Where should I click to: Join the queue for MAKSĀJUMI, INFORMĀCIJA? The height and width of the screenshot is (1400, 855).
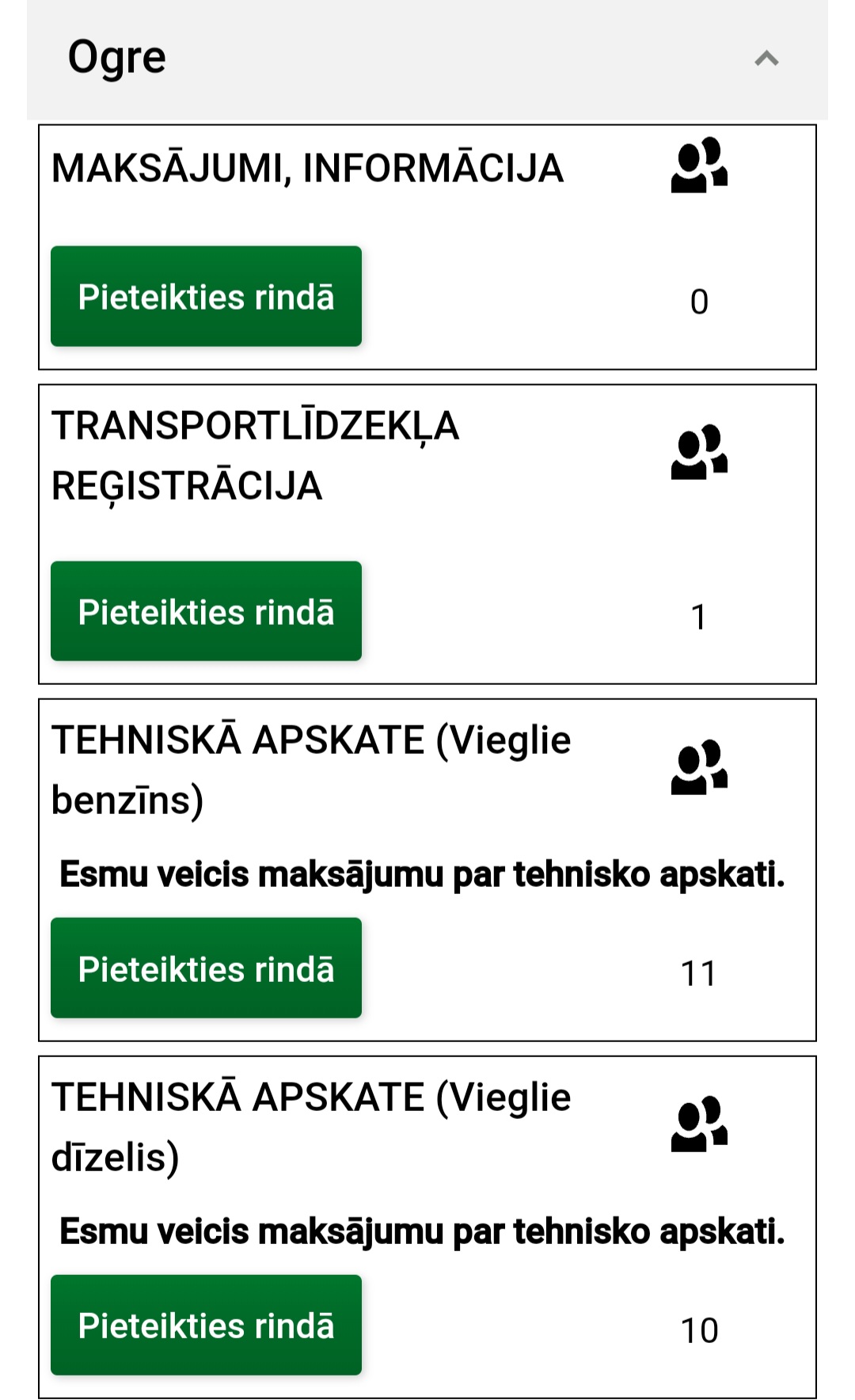point(206,296)
